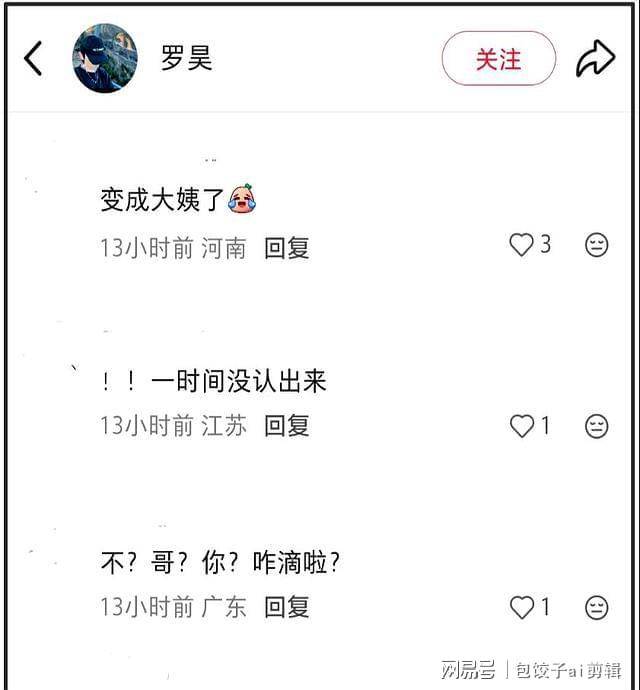Dislike the comment 一时间没认出来
The height and width of the screenshot is (690, 640).
point(596,426)
